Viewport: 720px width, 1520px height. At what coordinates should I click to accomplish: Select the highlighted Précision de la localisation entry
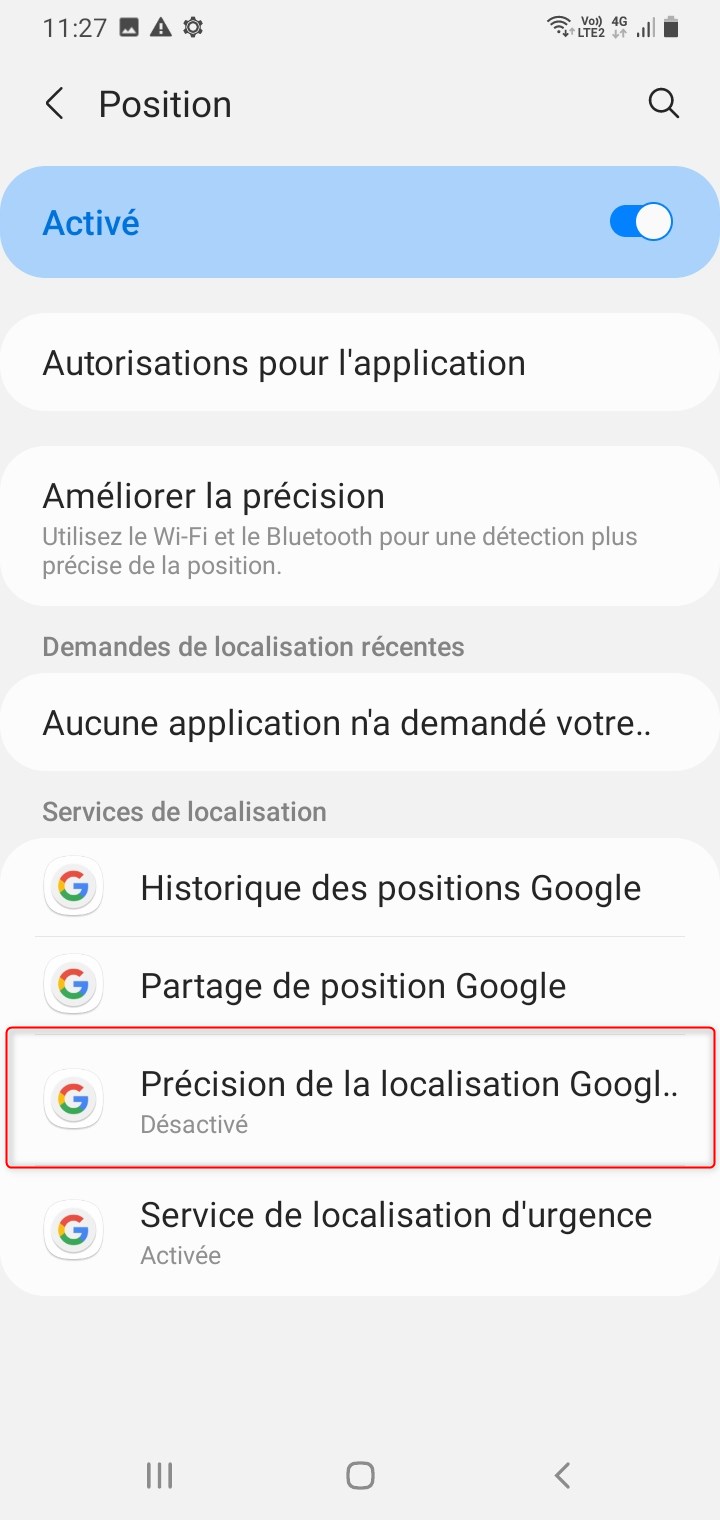[x=360, y=1098]
